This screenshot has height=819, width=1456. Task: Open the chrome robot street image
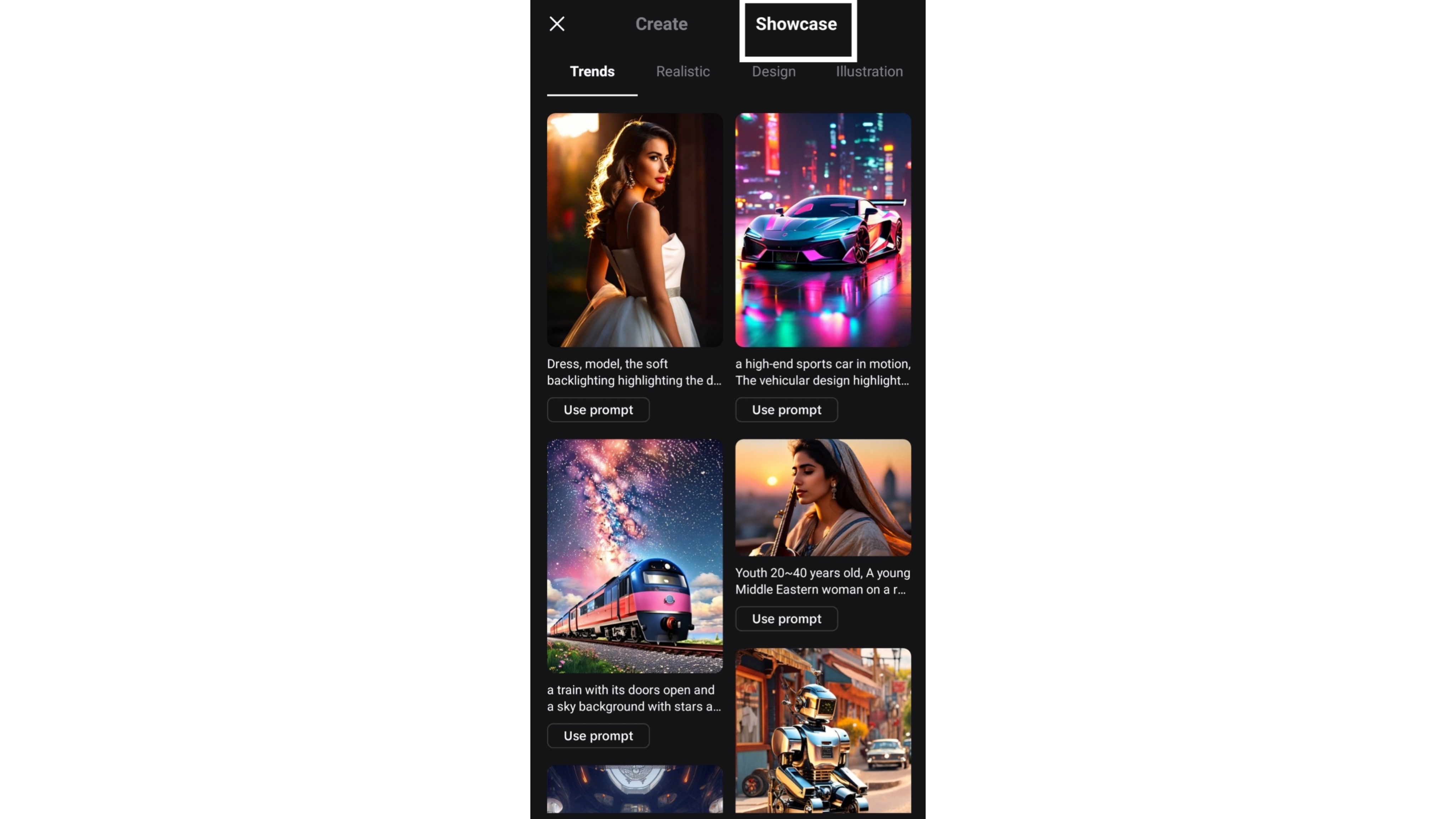(x=823, y=730)
